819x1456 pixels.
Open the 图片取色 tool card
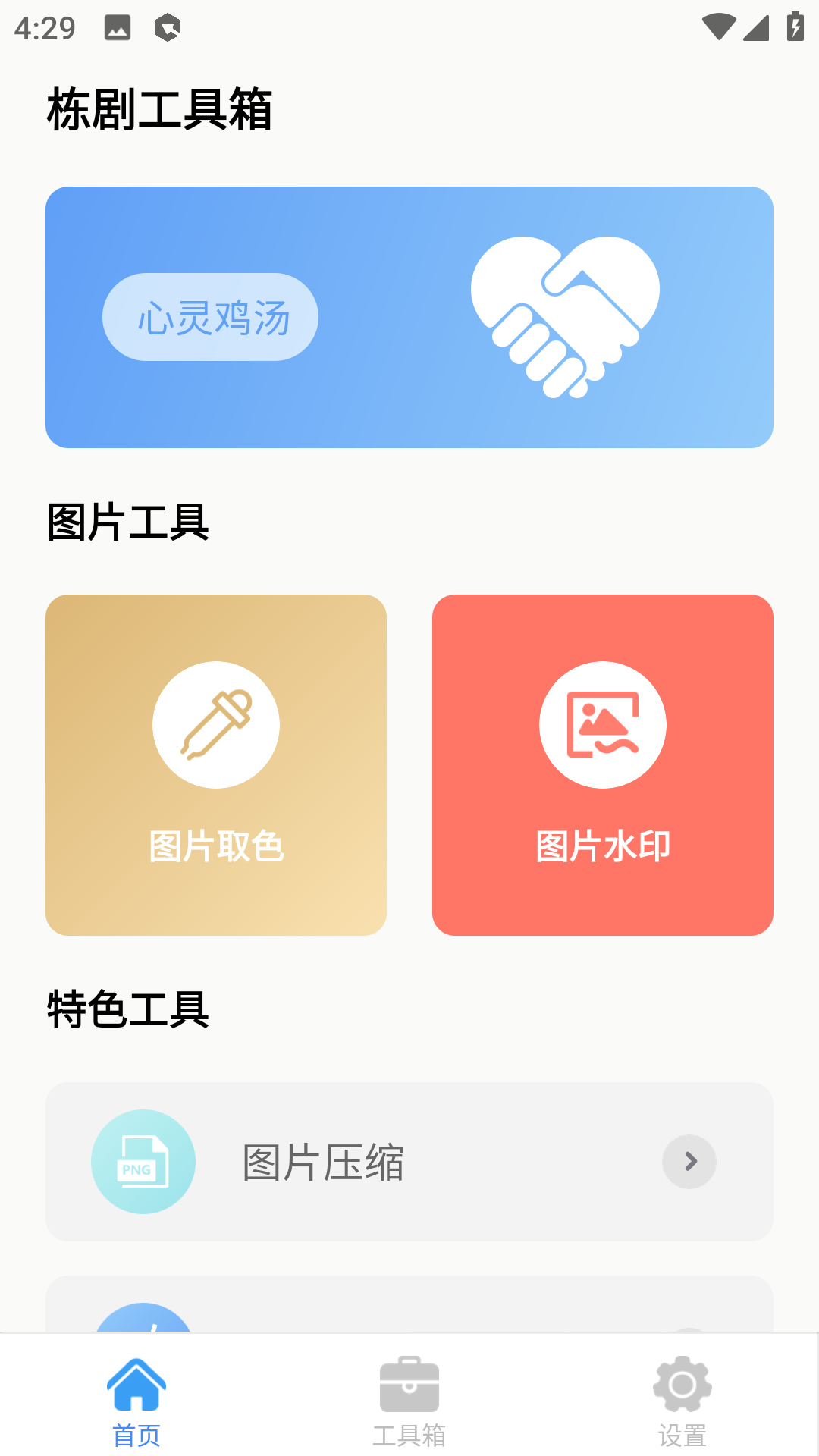pos(215,766)
